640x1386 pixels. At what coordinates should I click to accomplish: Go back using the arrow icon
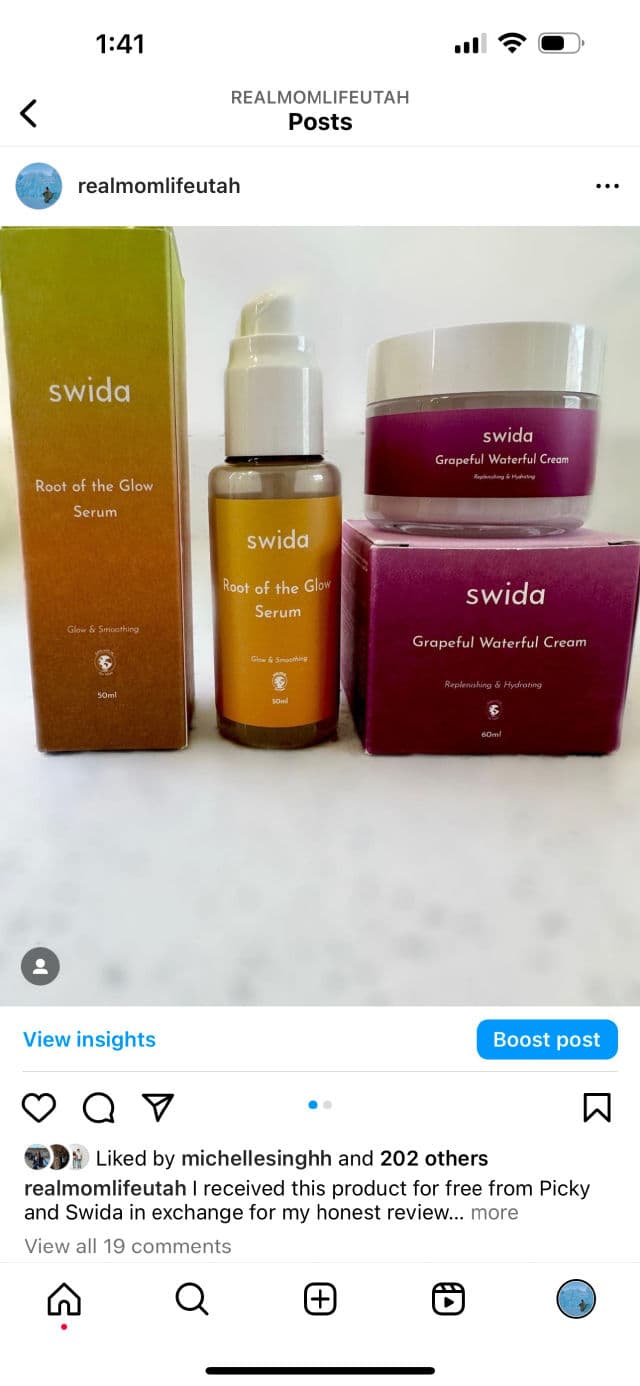[x=29, y=113]
